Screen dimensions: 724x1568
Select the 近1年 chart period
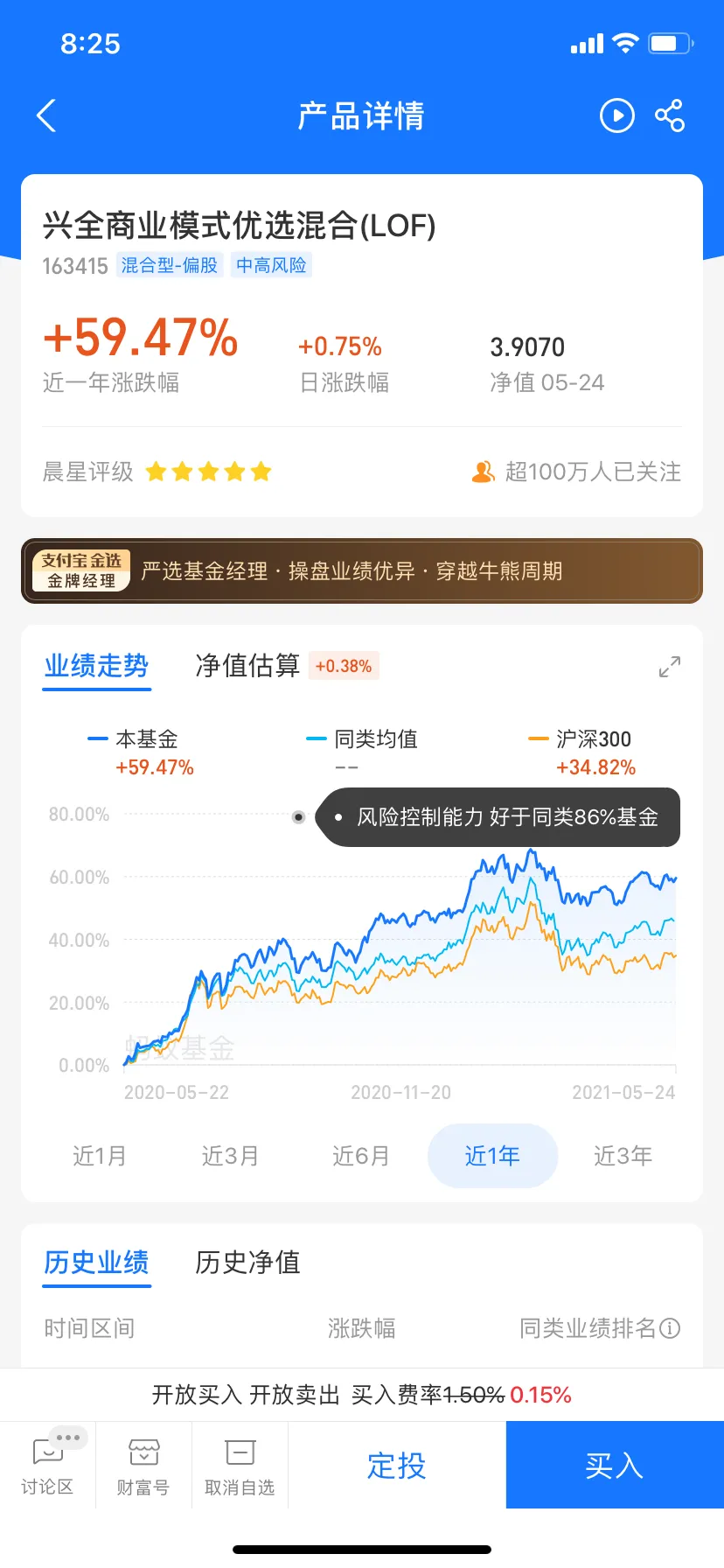492,1156
